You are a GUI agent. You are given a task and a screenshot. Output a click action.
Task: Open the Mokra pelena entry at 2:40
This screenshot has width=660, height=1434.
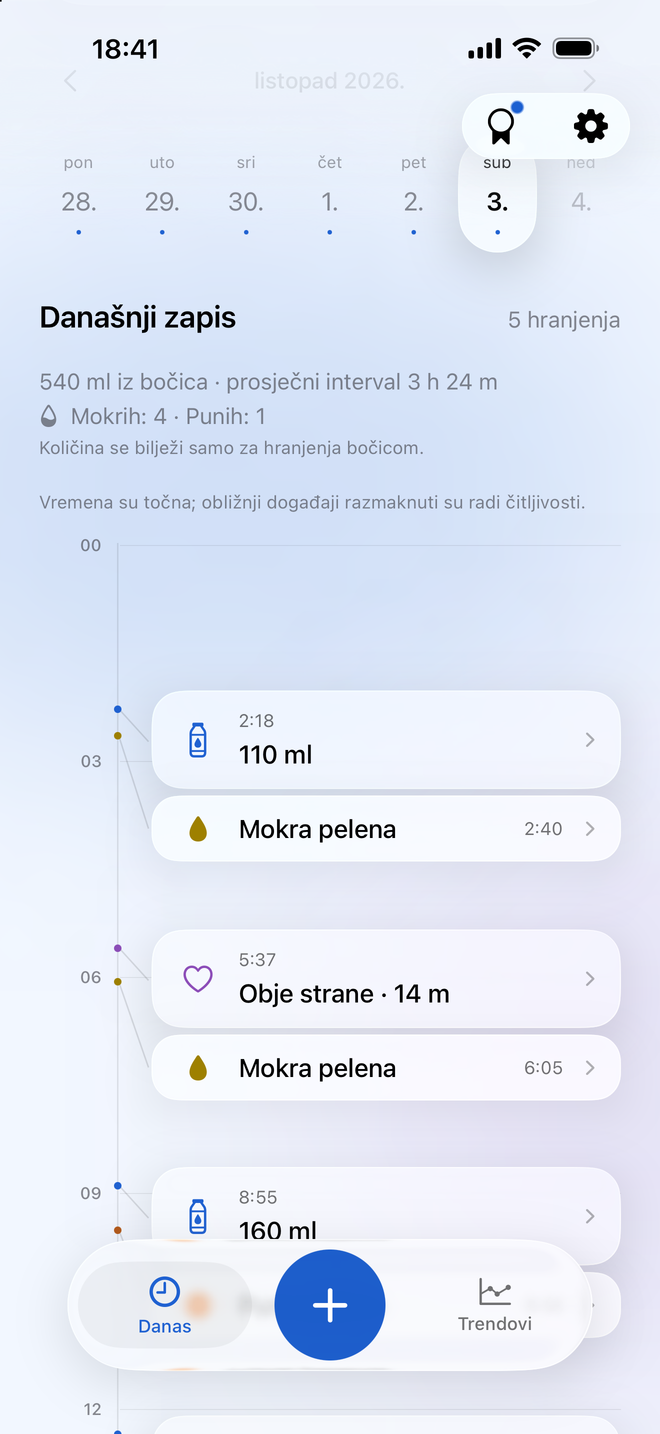[386, 829]
